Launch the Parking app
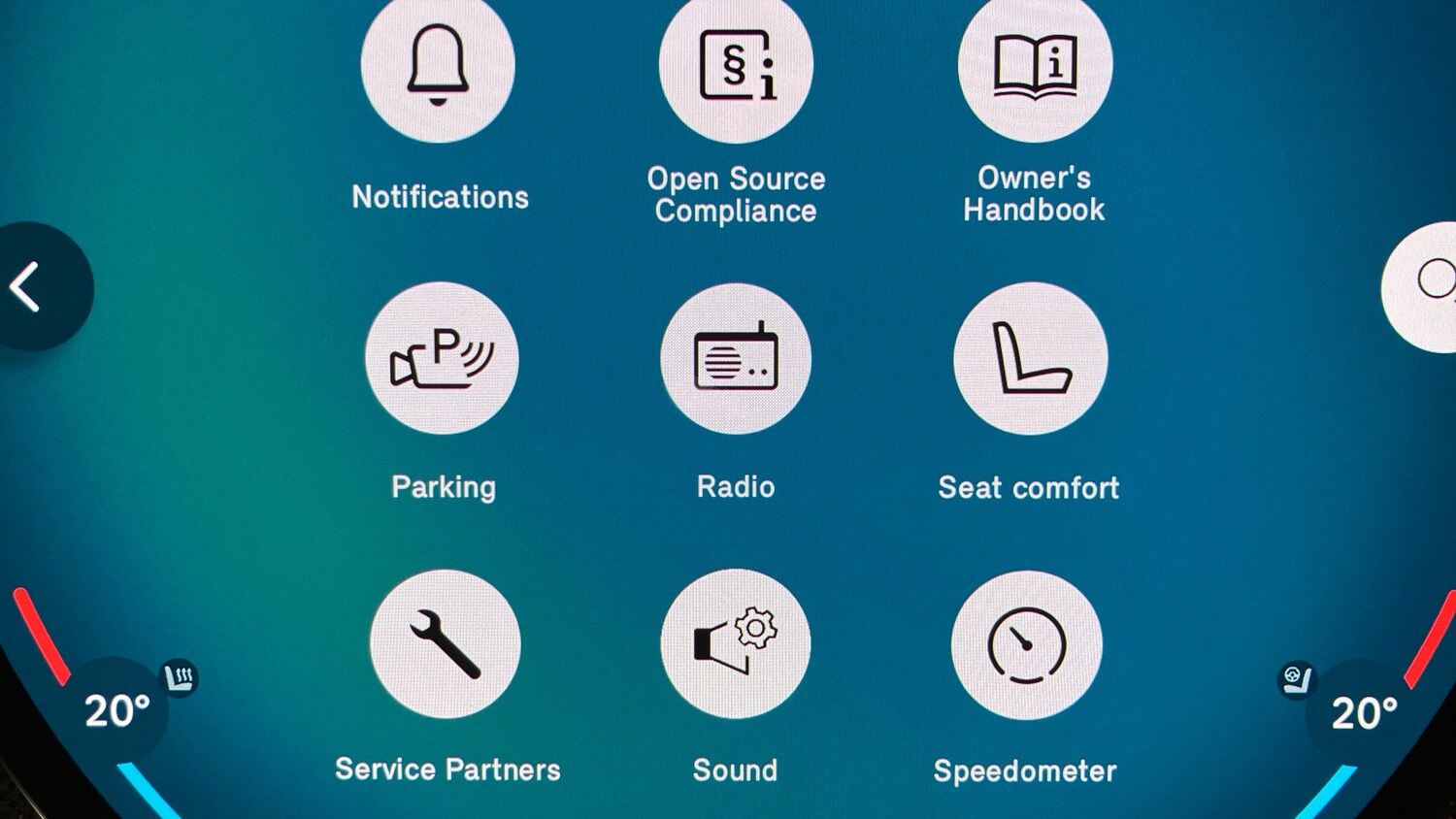 pyautogui.click(x=442, y=358)
